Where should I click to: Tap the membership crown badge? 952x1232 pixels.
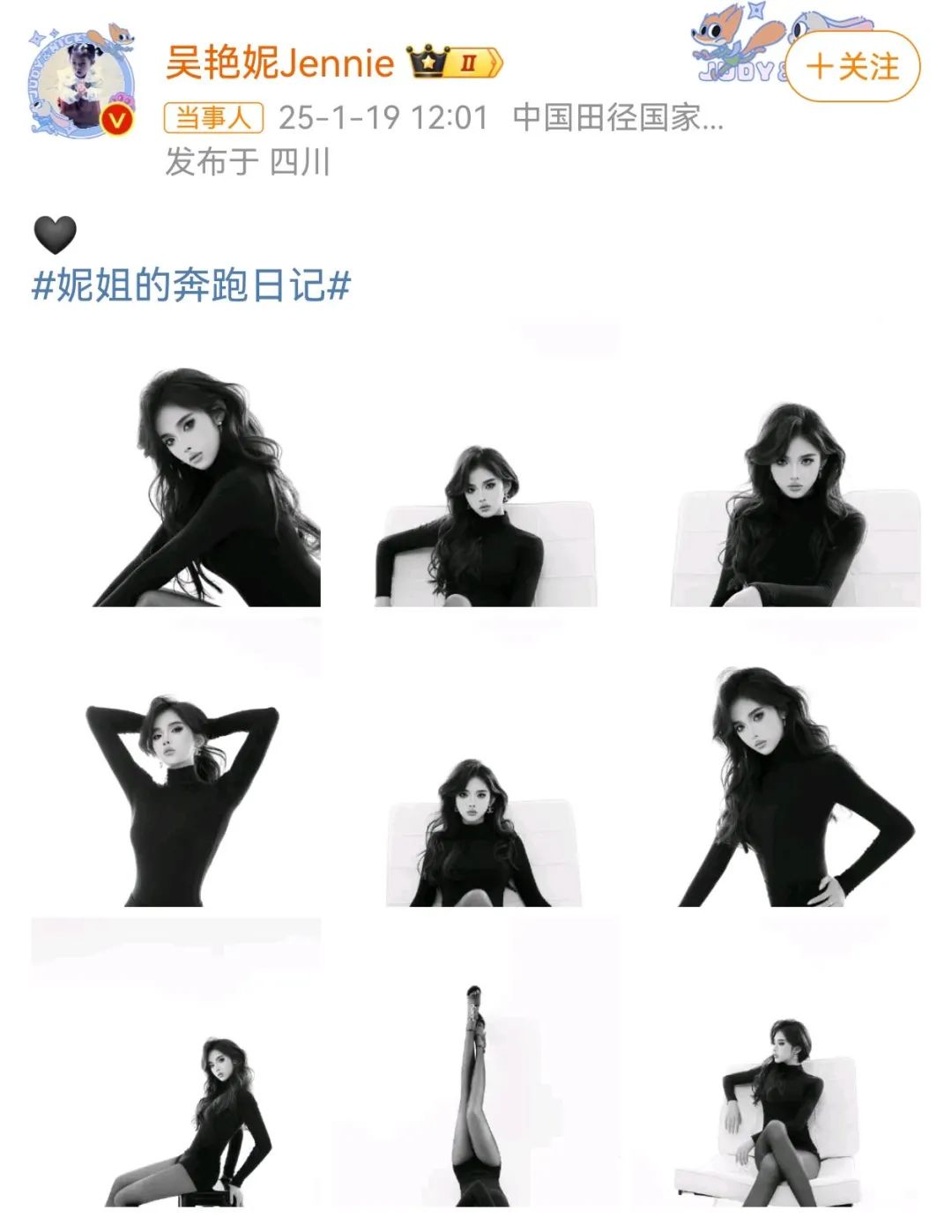(x=455, y=63)
